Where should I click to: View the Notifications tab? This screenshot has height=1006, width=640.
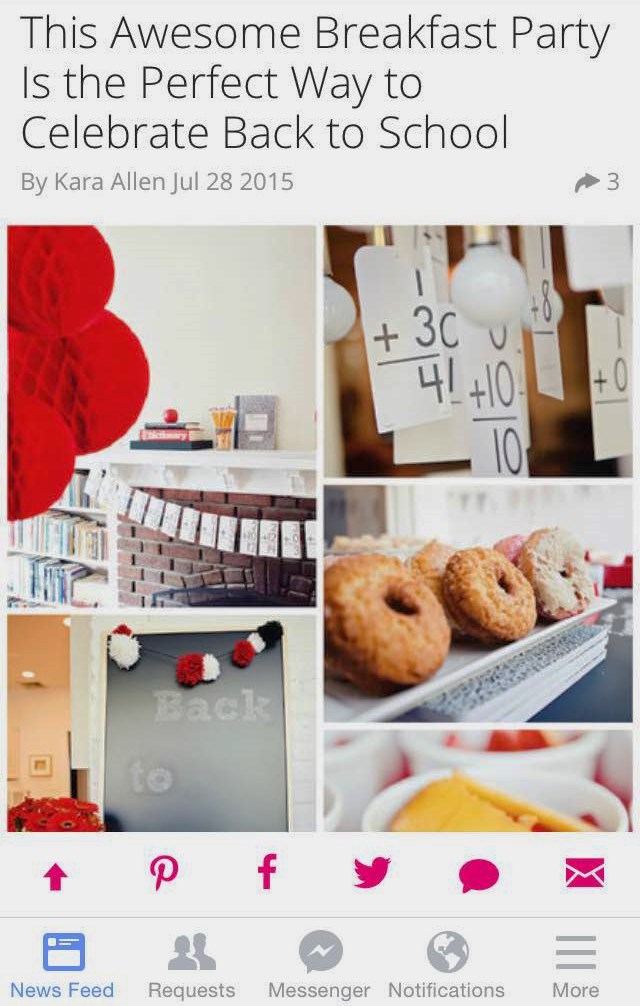(x=446, y=964)
